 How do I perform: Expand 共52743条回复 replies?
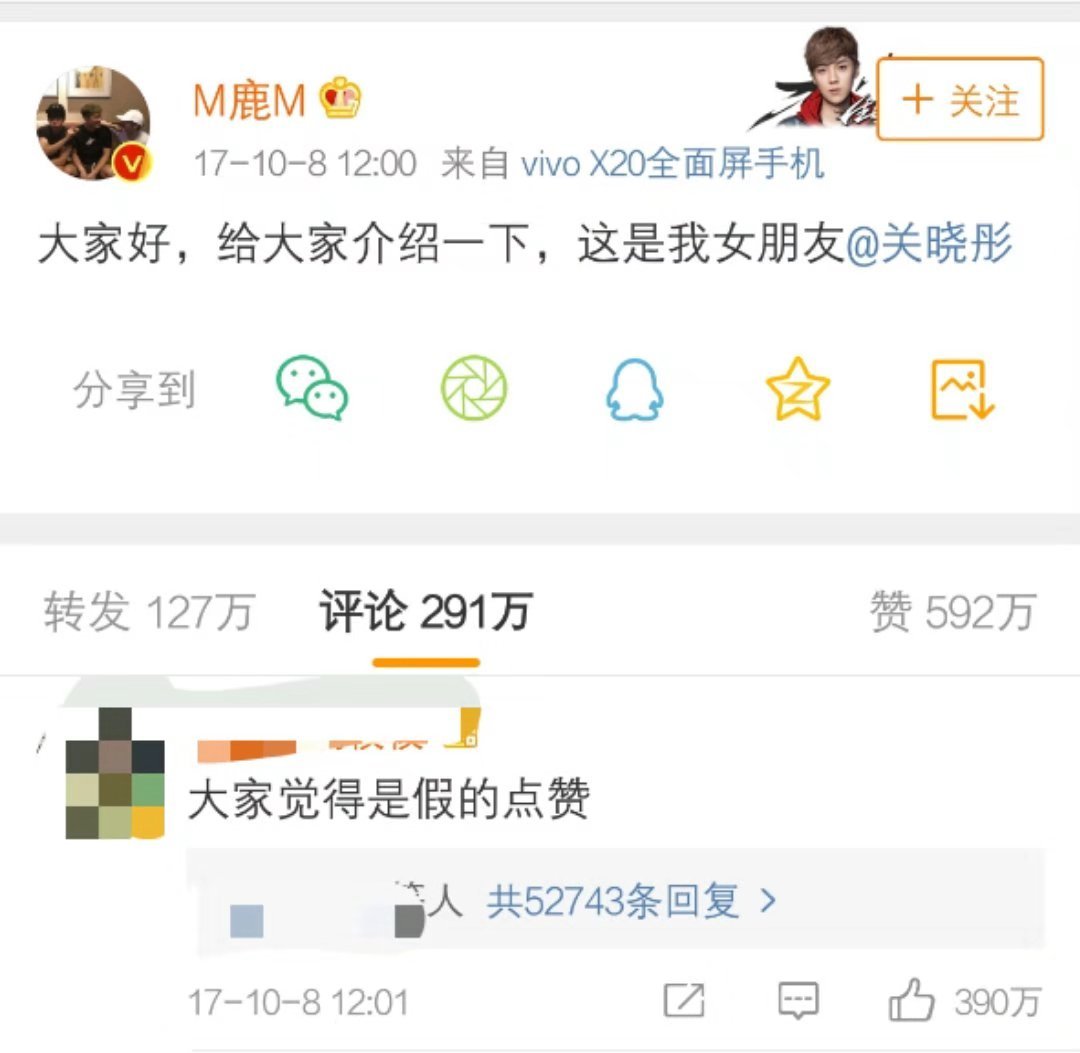click(x=631, y=902)
